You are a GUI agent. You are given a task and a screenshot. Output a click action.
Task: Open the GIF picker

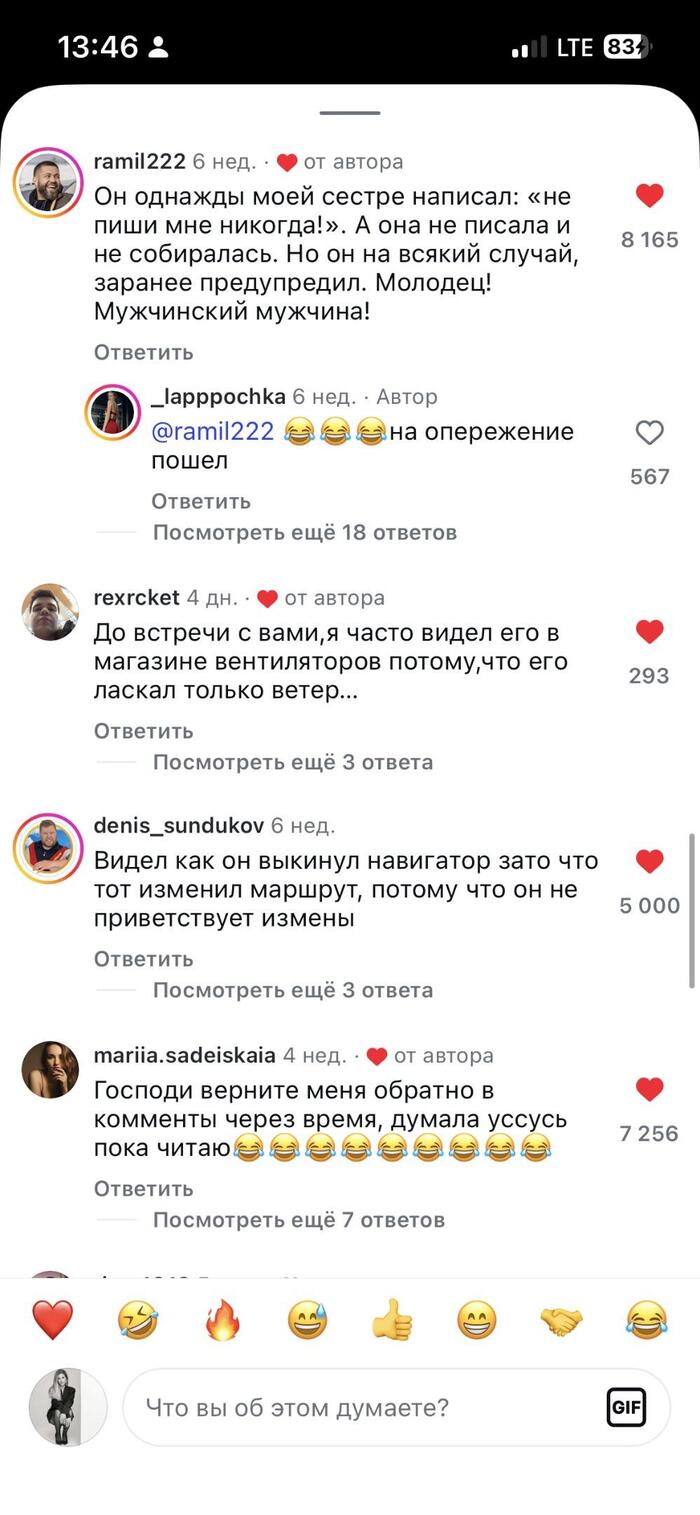(x=627, y=1408)
